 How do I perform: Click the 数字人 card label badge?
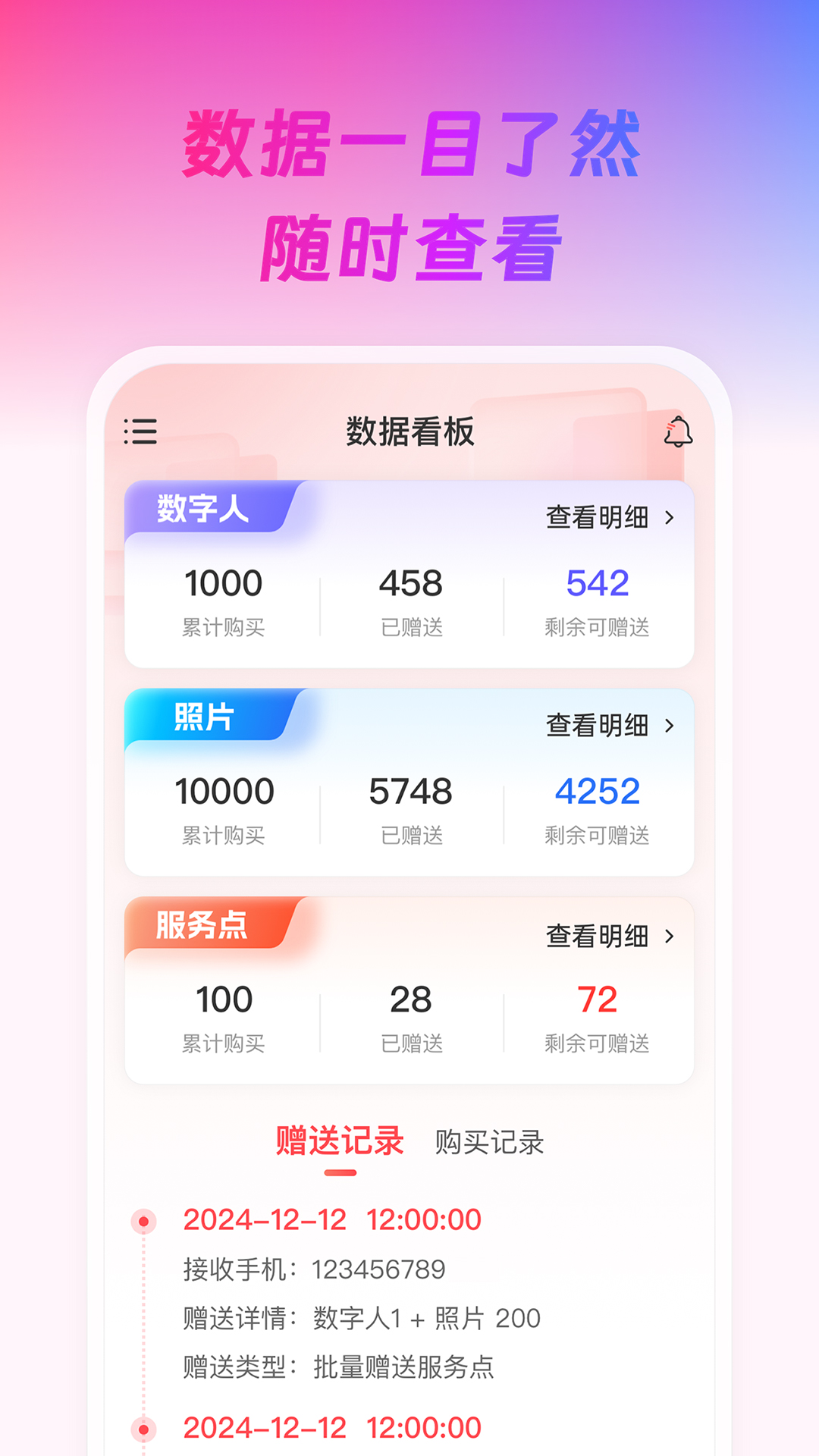201,509
